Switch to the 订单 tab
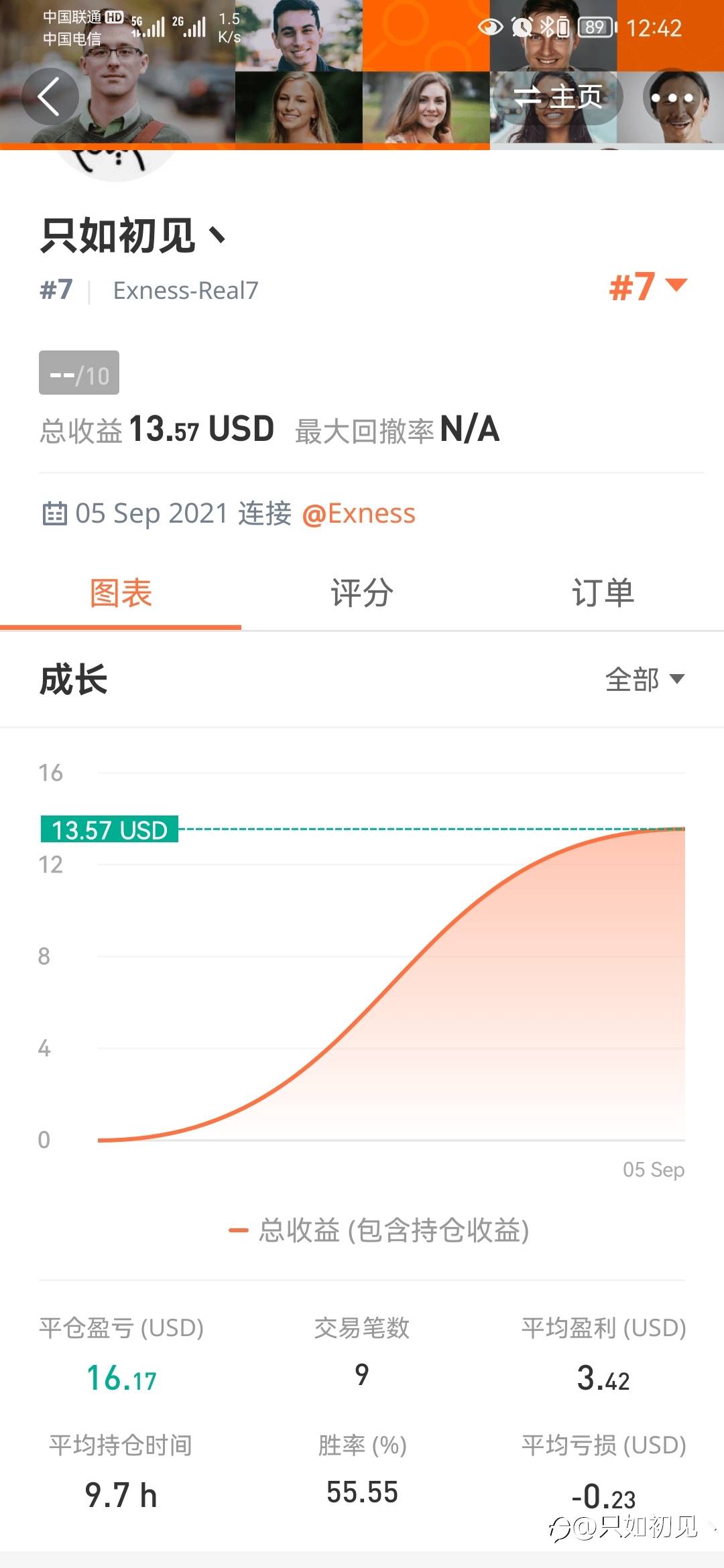This screenshot has width=724, height=1568. (x=603, y=593)
